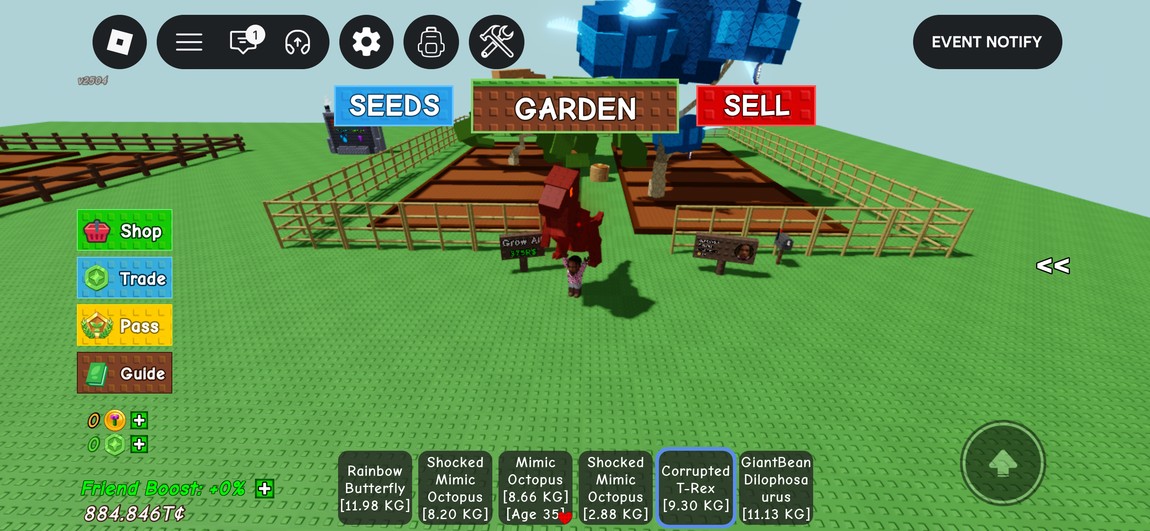Open the voice headset icon
Screen dimensions: 1150x531
[x=297, y=42]
